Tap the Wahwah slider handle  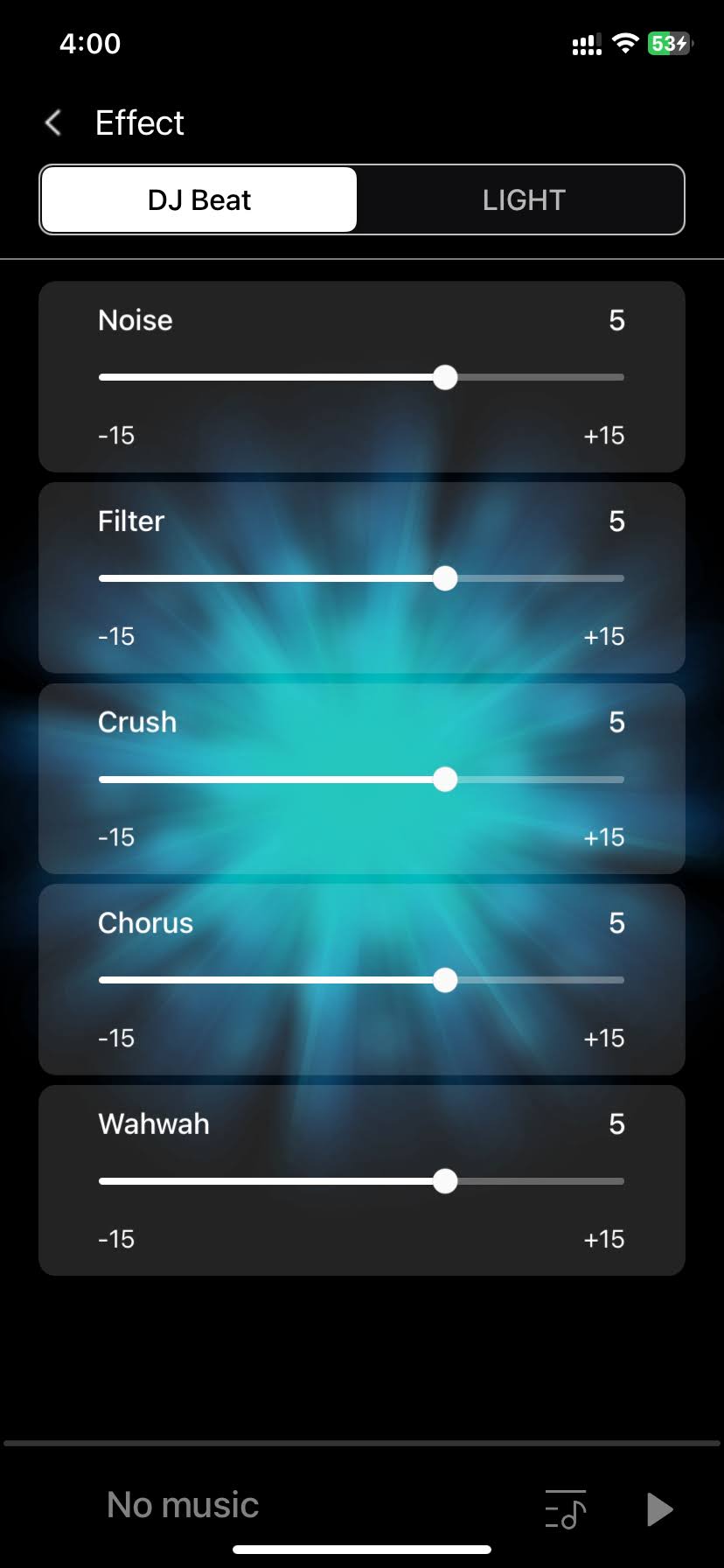pyautogui.click(x=445, y=1181)
